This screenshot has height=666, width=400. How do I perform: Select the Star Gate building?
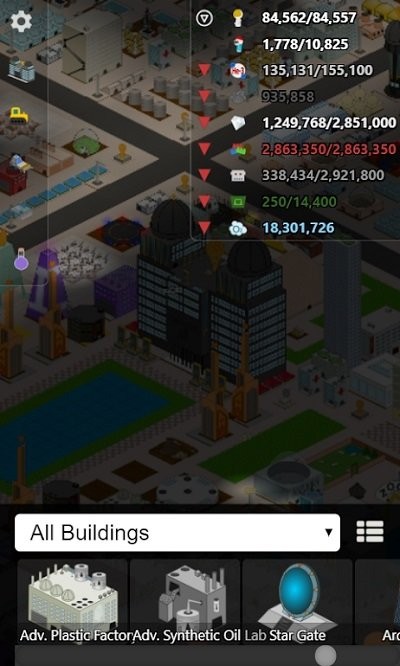pyautogui.click(x=297, y=601)
